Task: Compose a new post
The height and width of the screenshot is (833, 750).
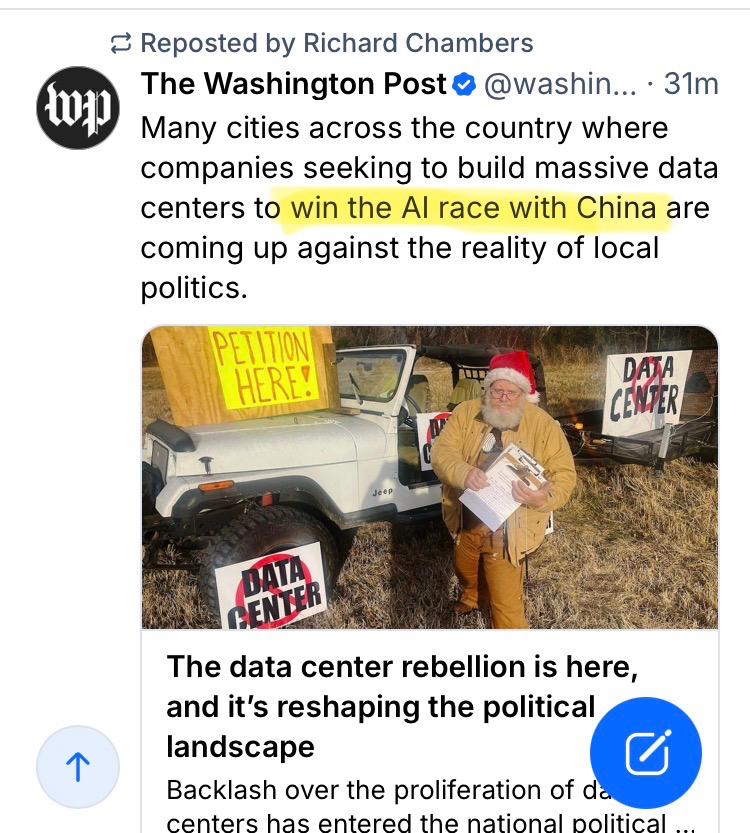Action: click(x=645, y=753)
